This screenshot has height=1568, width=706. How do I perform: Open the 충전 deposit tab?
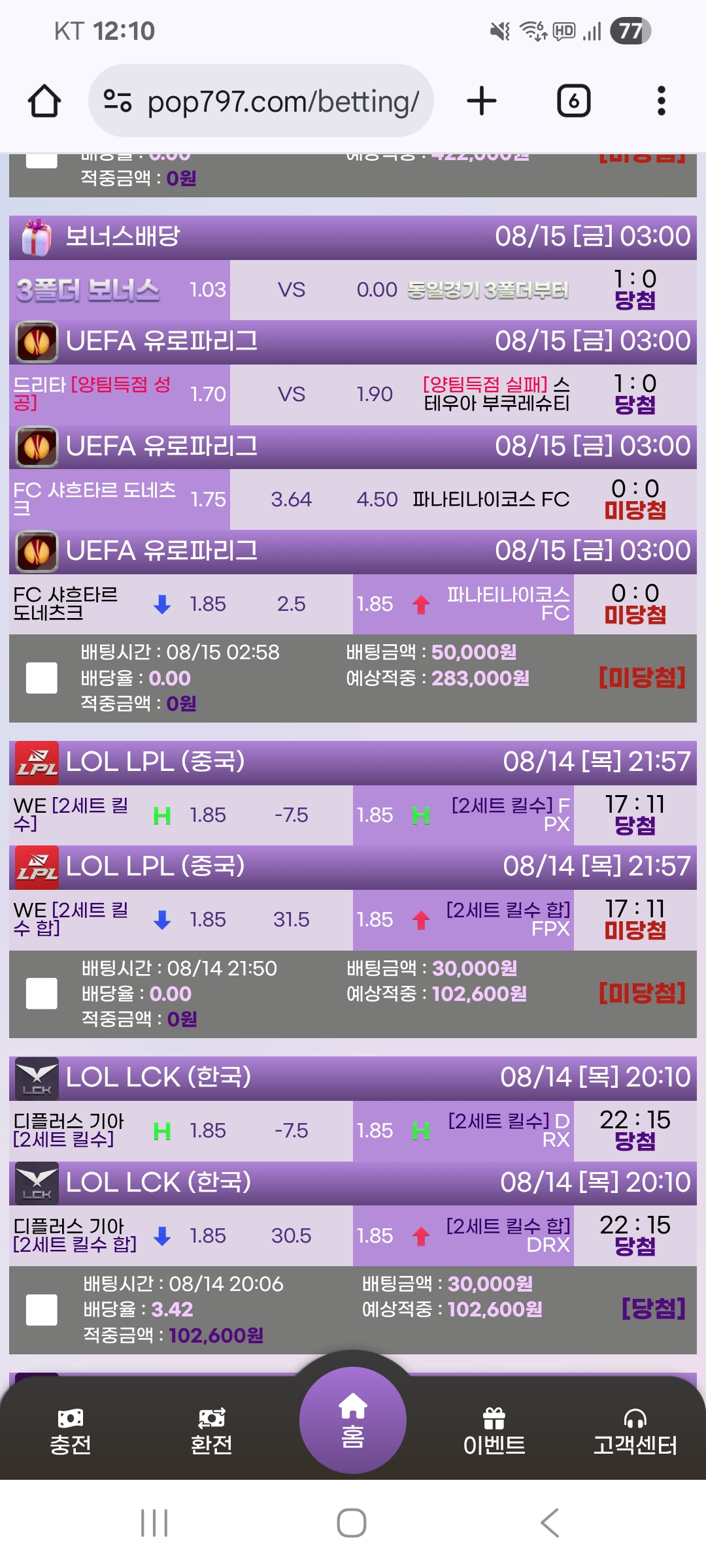(x=71, y=1432)
